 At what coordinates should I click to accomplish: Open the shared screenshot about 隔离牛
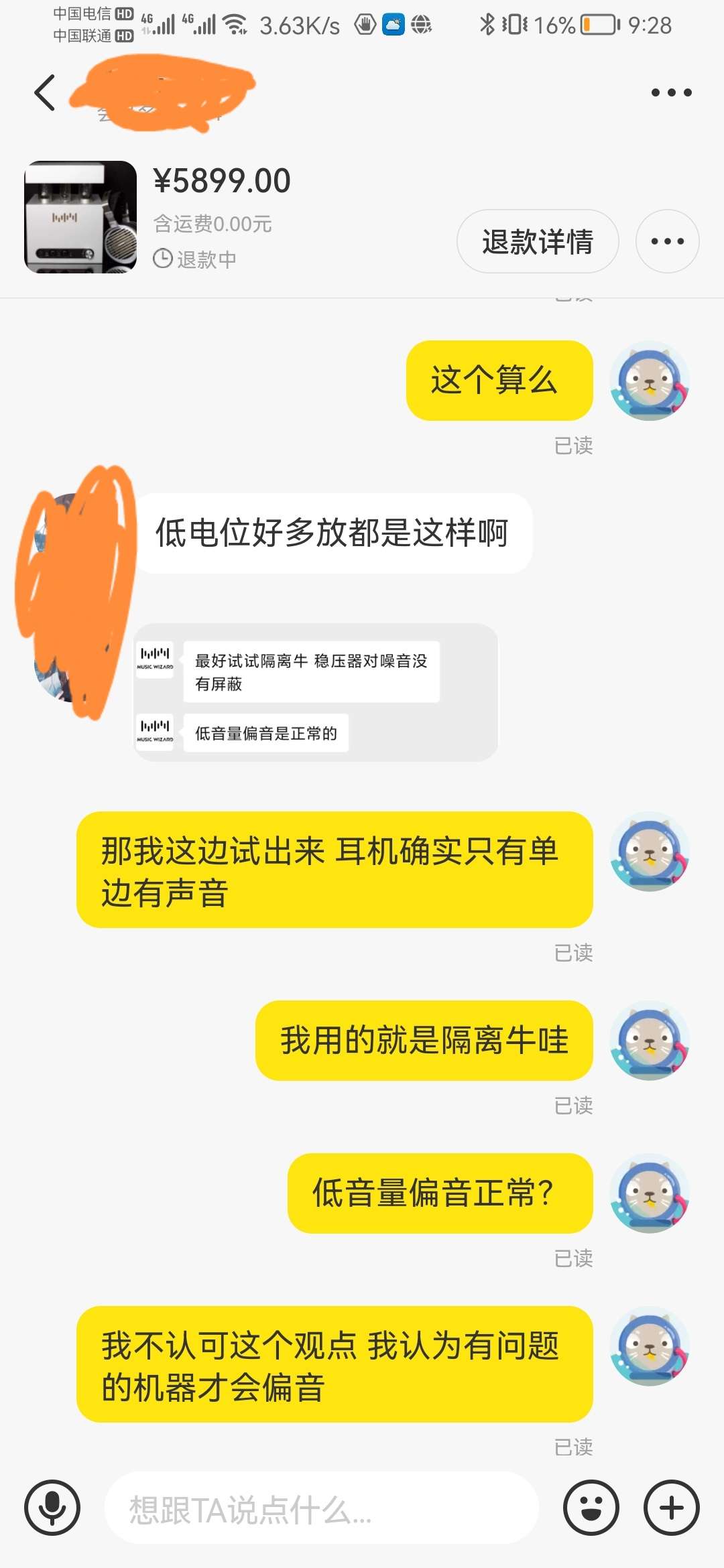click(315, 692)
